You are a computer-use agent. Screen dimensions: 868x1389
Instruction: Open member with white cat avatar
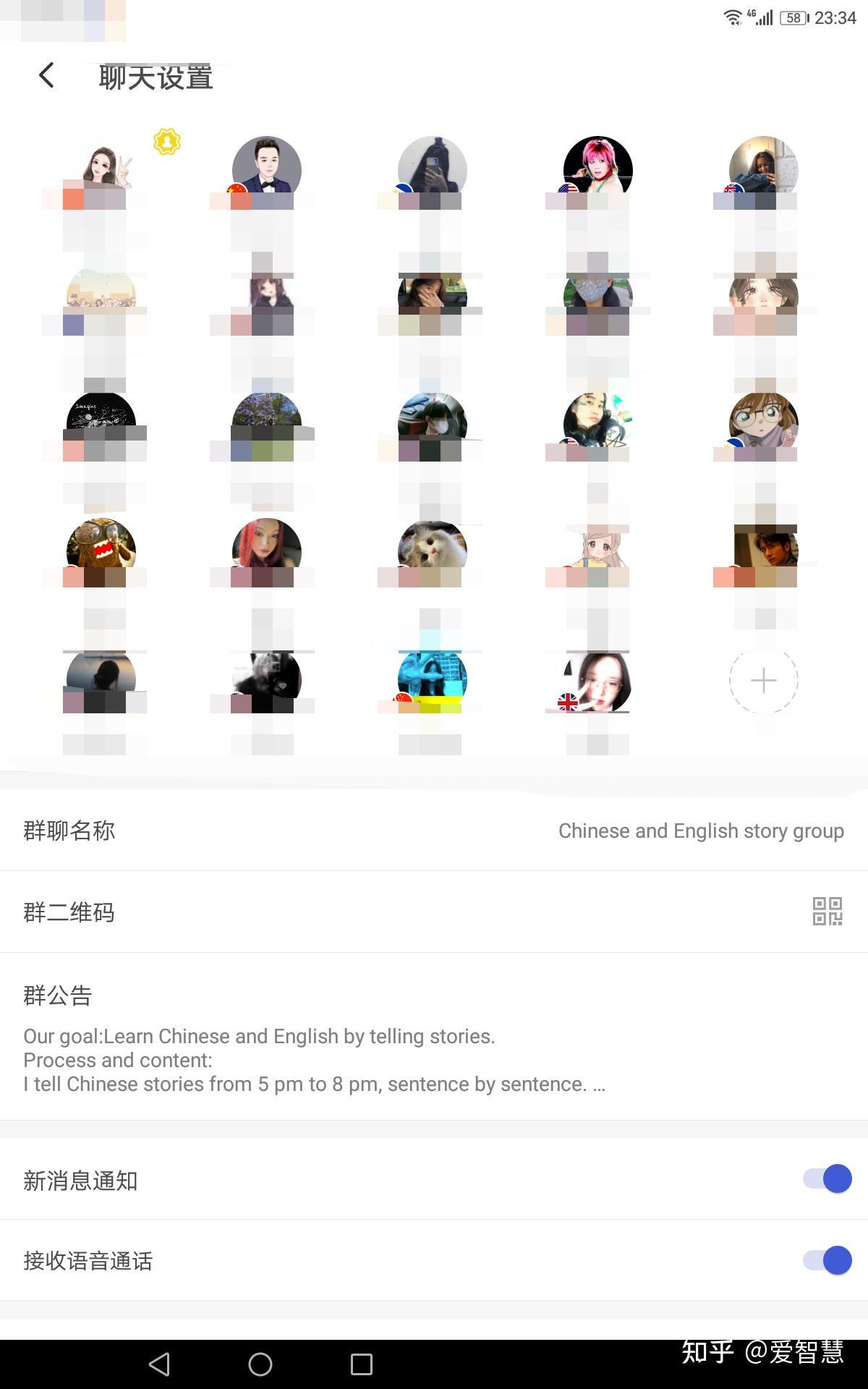[x=432, y=550]
